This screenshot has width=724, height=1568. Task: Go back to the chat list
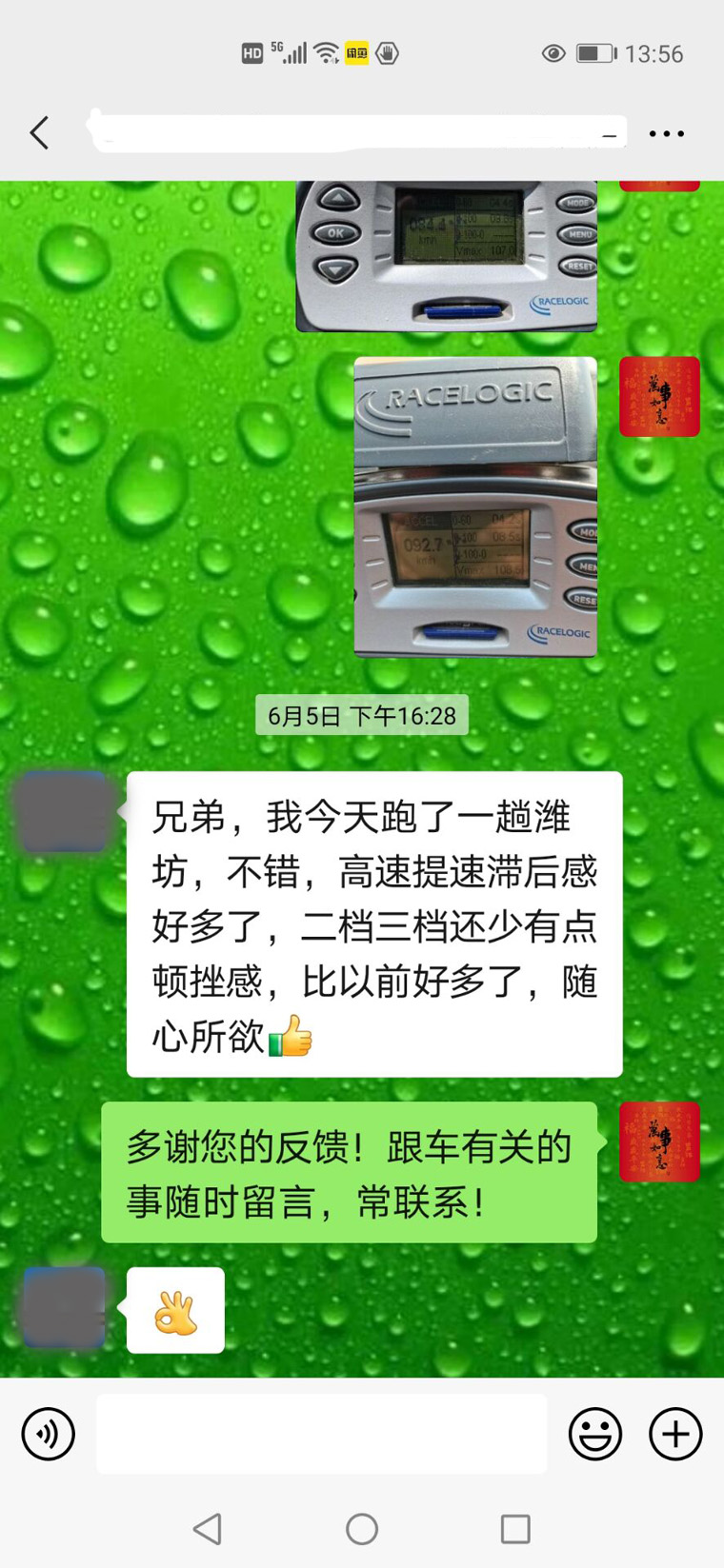39,133
